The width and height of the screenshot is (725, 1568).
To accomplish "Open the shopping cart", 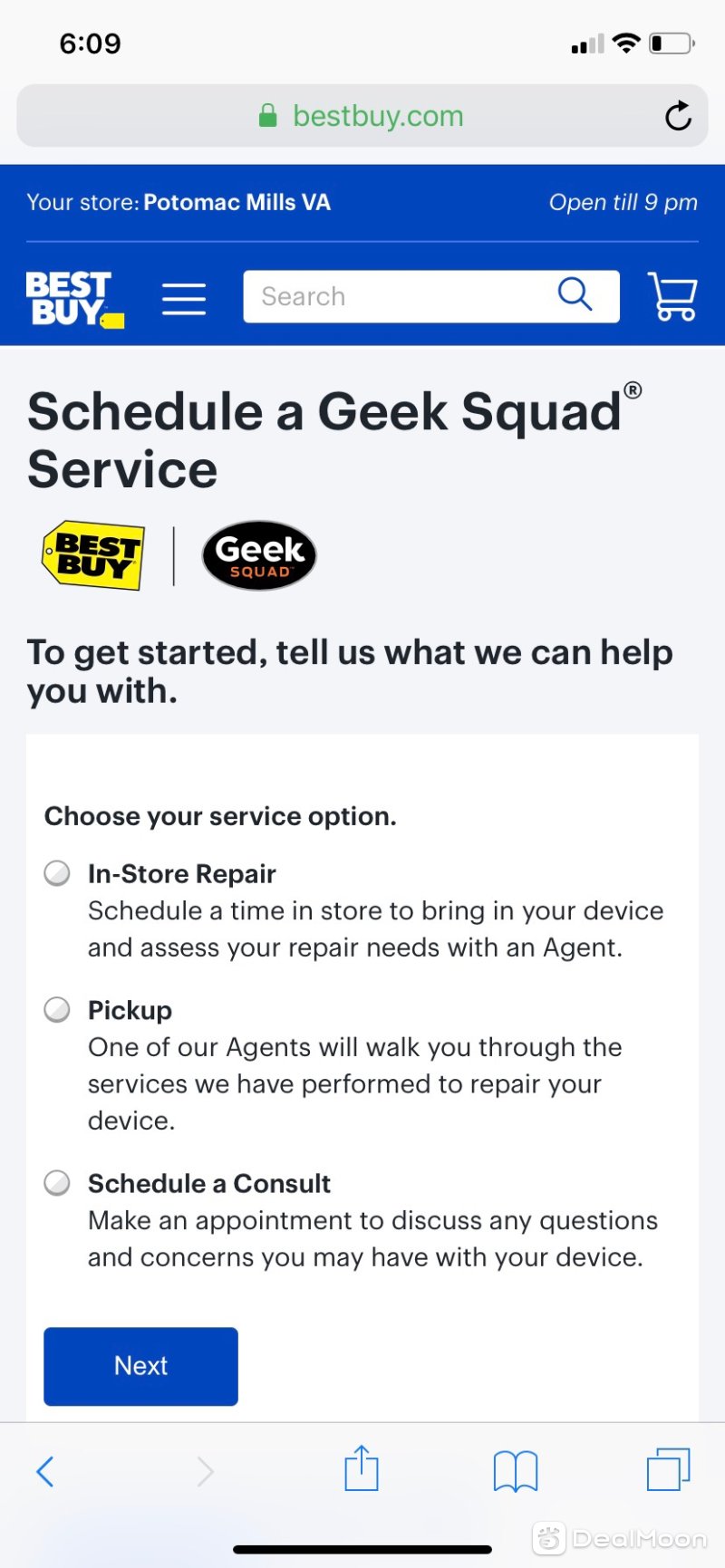I will 672,297.
